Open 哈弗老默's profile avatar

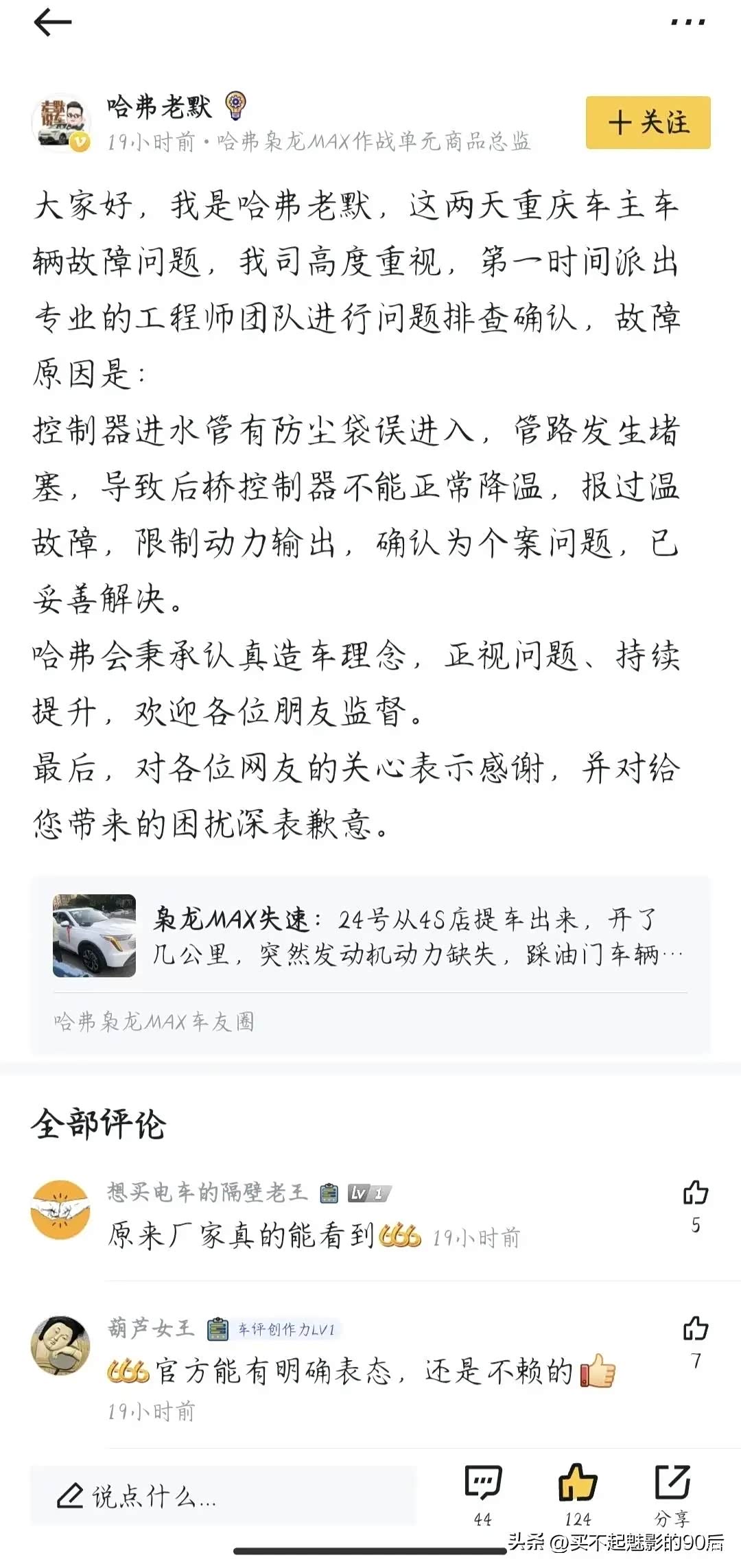(x=62, y=122)
